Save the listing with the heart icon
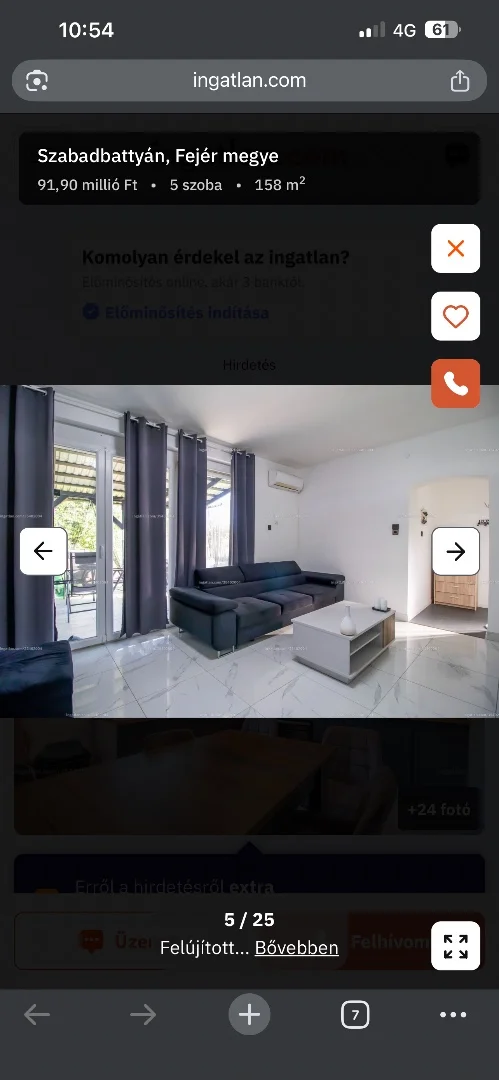Image resolution: width=499 pixels, height=1080 pixels. (456, 316)
